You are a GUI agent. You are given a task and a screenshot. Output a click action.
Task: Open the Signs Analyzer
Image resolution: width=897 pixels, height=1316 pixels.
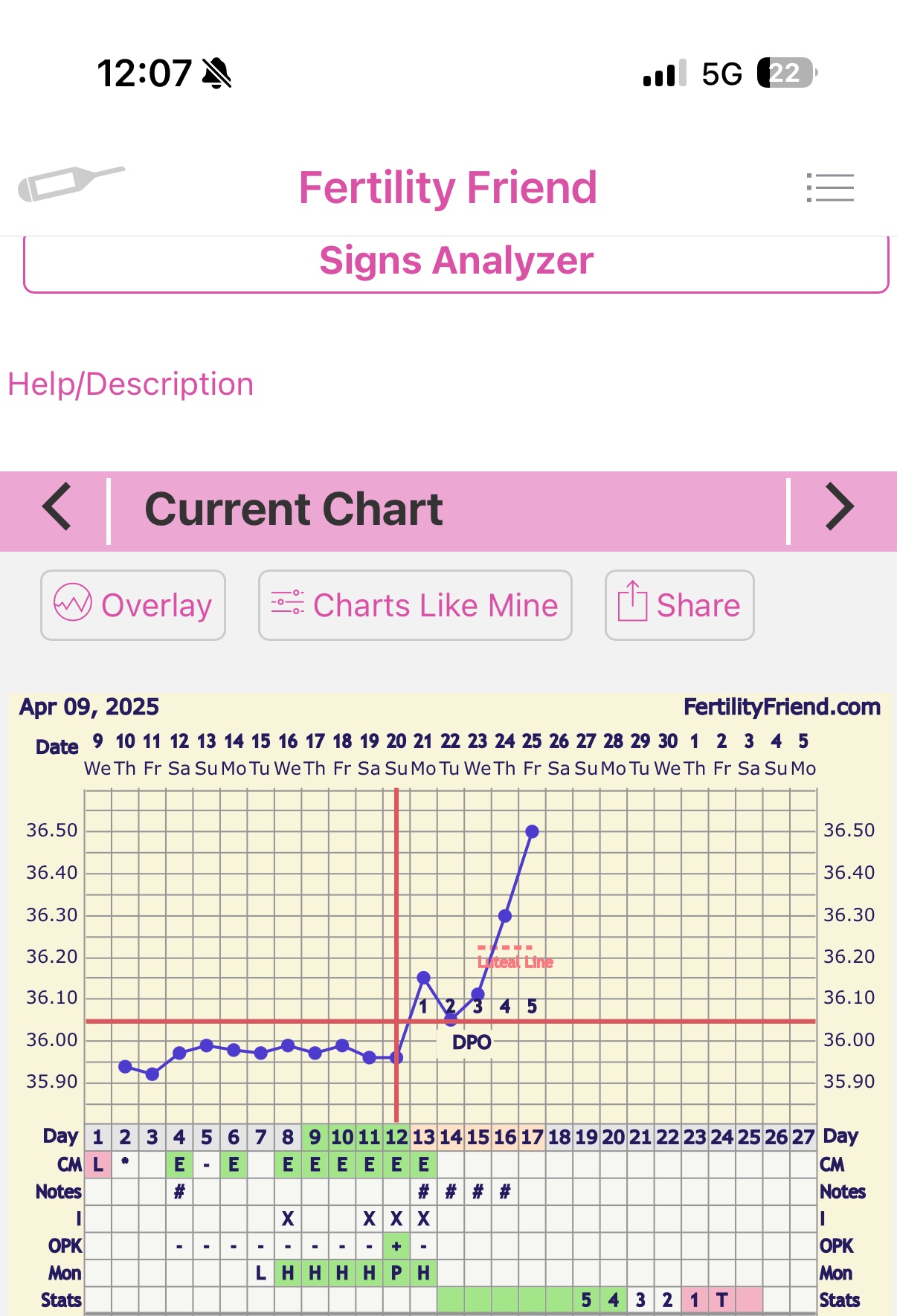[456, 262]
